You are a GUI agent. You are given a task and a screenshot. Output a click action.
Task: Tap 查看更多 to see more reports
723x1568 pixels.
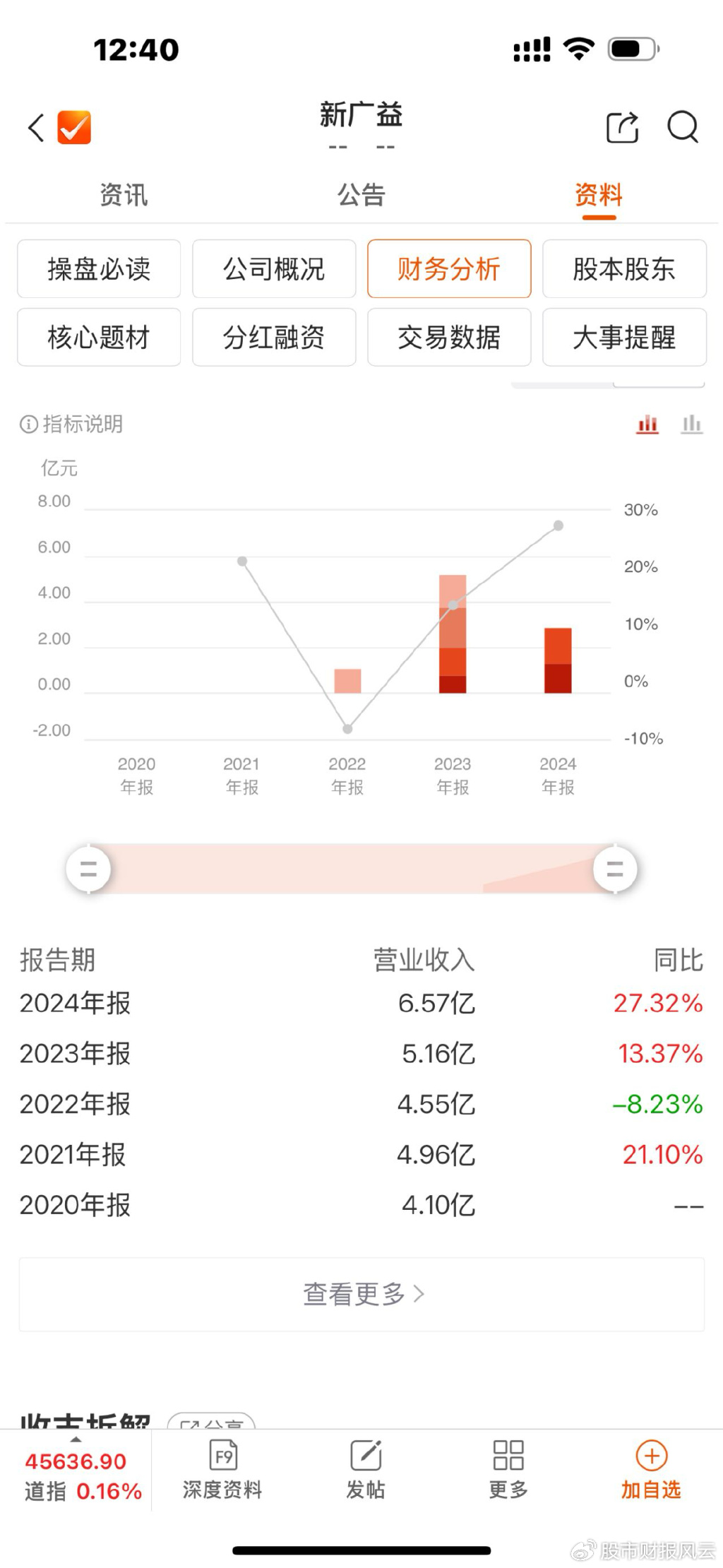pyautogui.click(x=361, y=1294)
